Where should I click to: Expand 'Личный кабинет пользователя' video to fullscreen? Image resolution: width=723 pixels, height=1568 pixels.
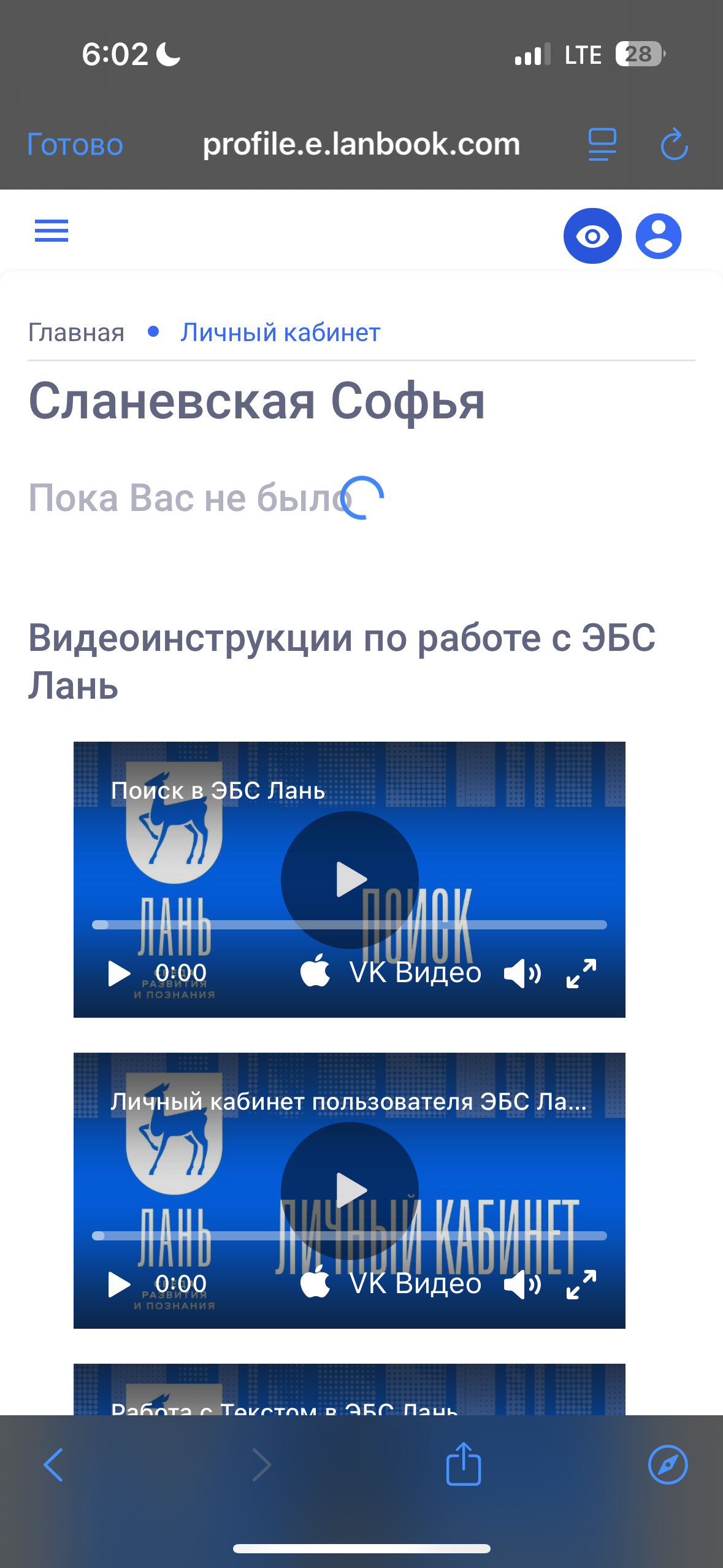(581, 1284)
